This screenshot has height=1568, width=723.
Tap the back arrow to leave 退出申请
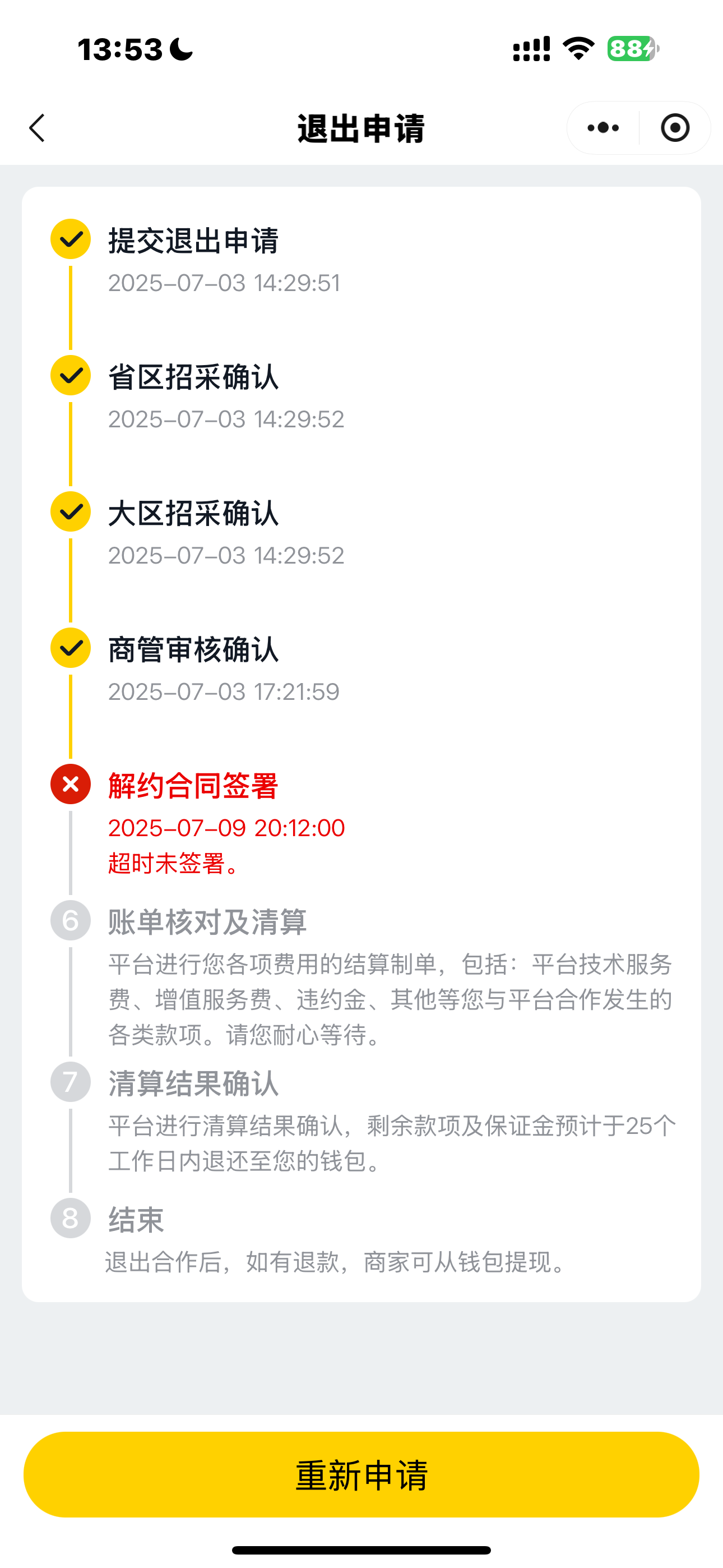pyautogui.click(x=36, y=128)
